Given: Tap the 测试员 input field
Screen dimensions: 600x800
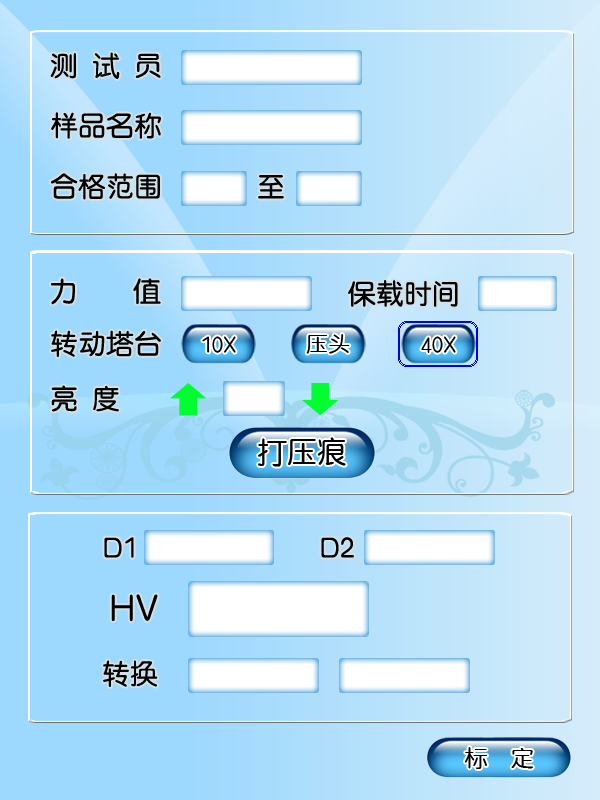Looking at the screenshot, I should [271, 67].
